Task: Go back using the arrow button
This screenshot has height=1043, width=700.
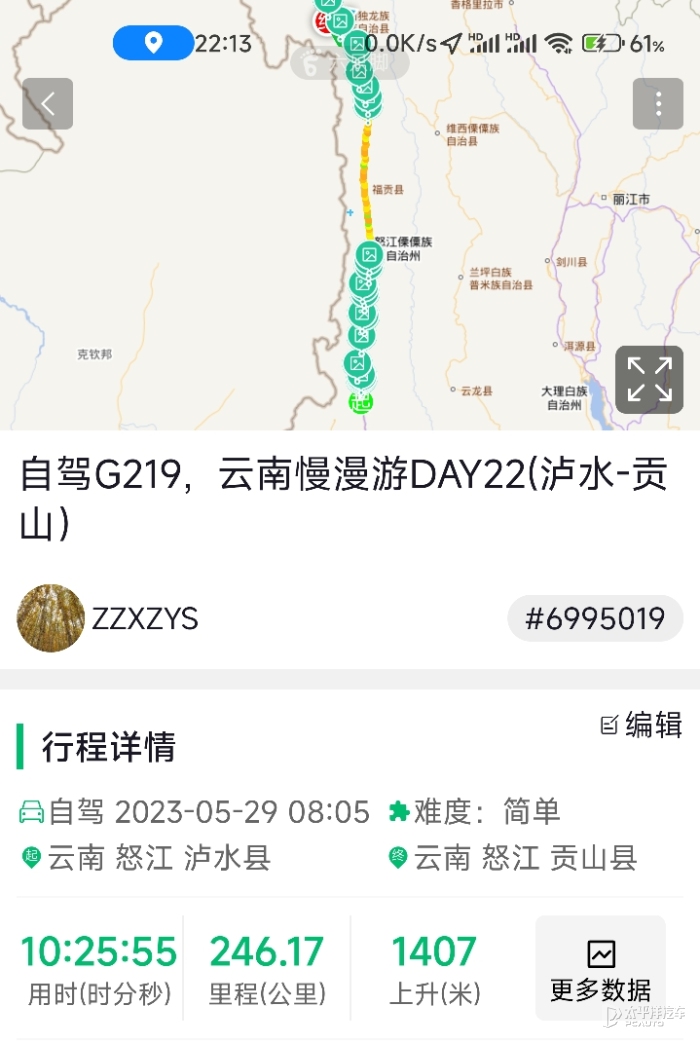Action: tap(48, 103)
